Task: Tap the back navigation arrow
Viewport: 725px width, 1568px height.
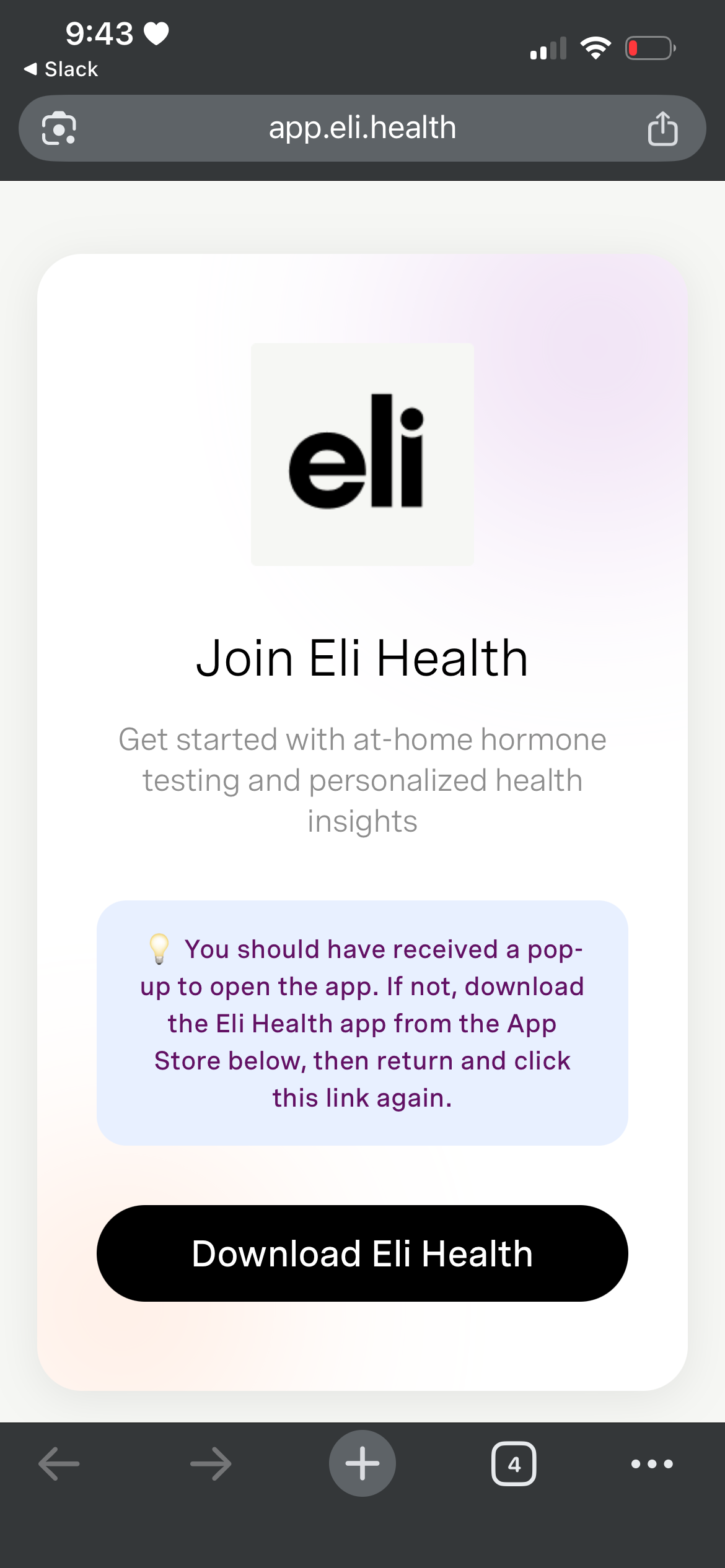Action: pyautogui.click(x=58, y=1463)
